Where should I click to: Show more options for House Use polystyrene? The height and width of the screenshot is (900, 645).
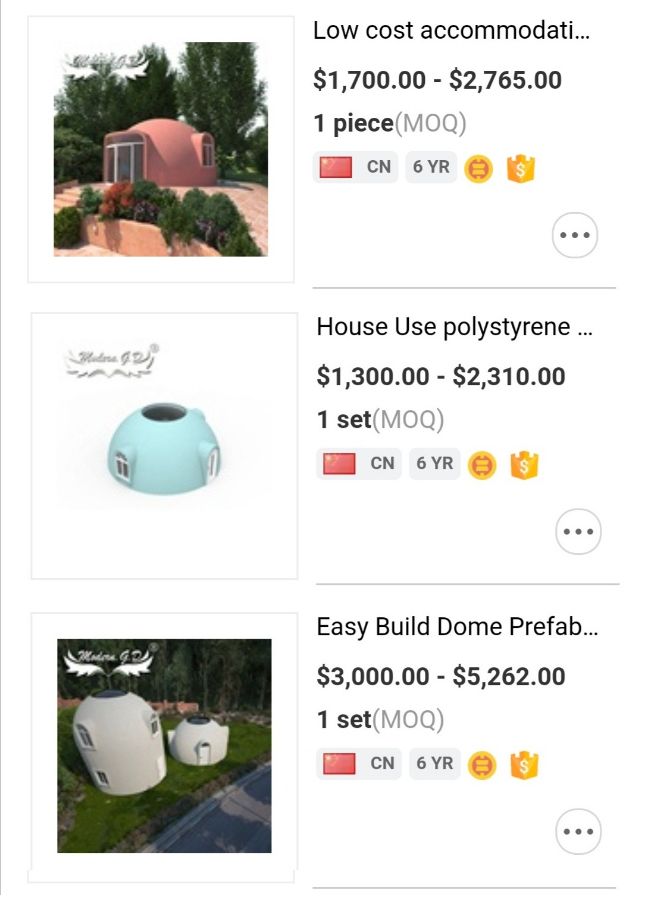pyautogui.click(x=578, y=532)
